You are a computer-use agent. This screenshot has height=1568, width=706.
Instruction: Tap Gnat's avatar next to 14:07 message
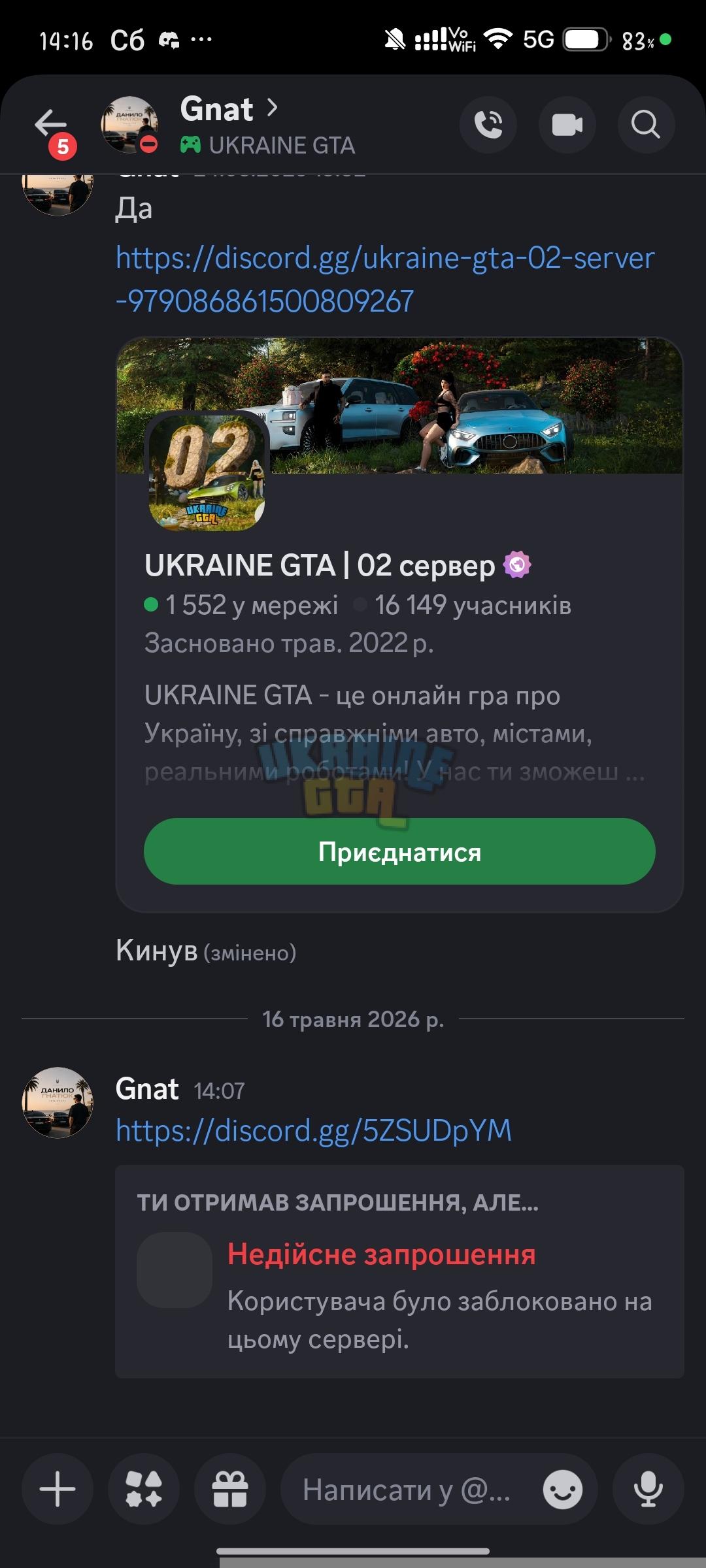[x=58, y=1103]
